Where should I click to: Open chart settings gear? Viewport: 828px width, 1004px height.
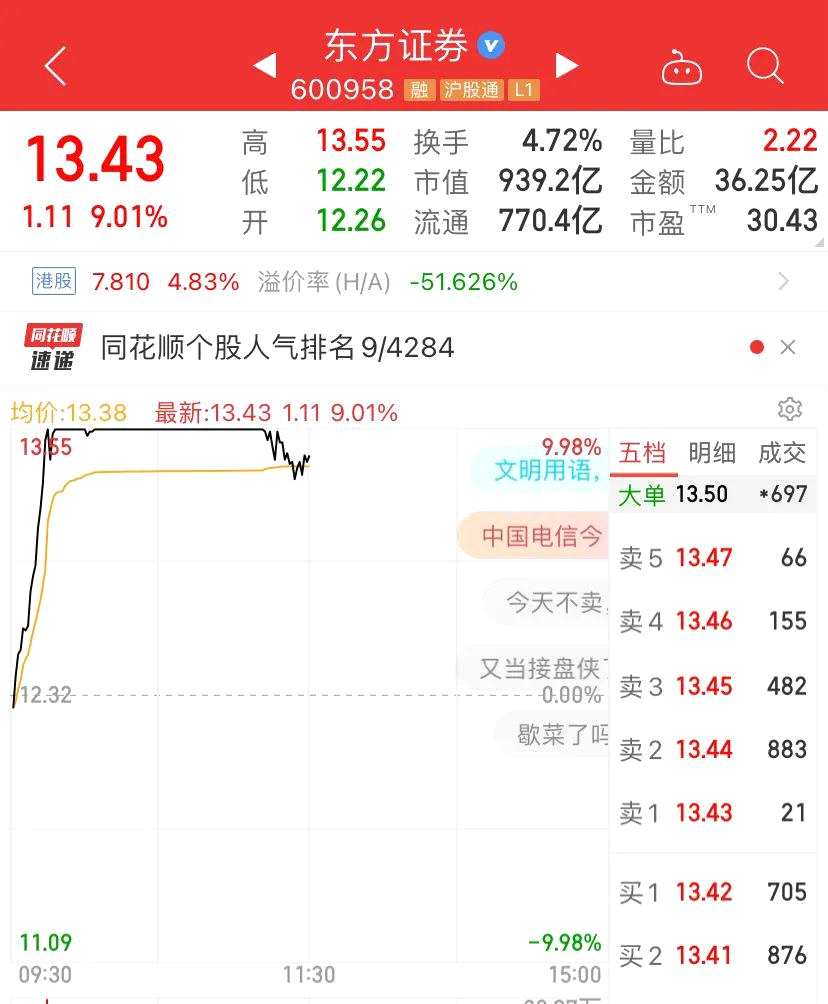pos(790,409)
